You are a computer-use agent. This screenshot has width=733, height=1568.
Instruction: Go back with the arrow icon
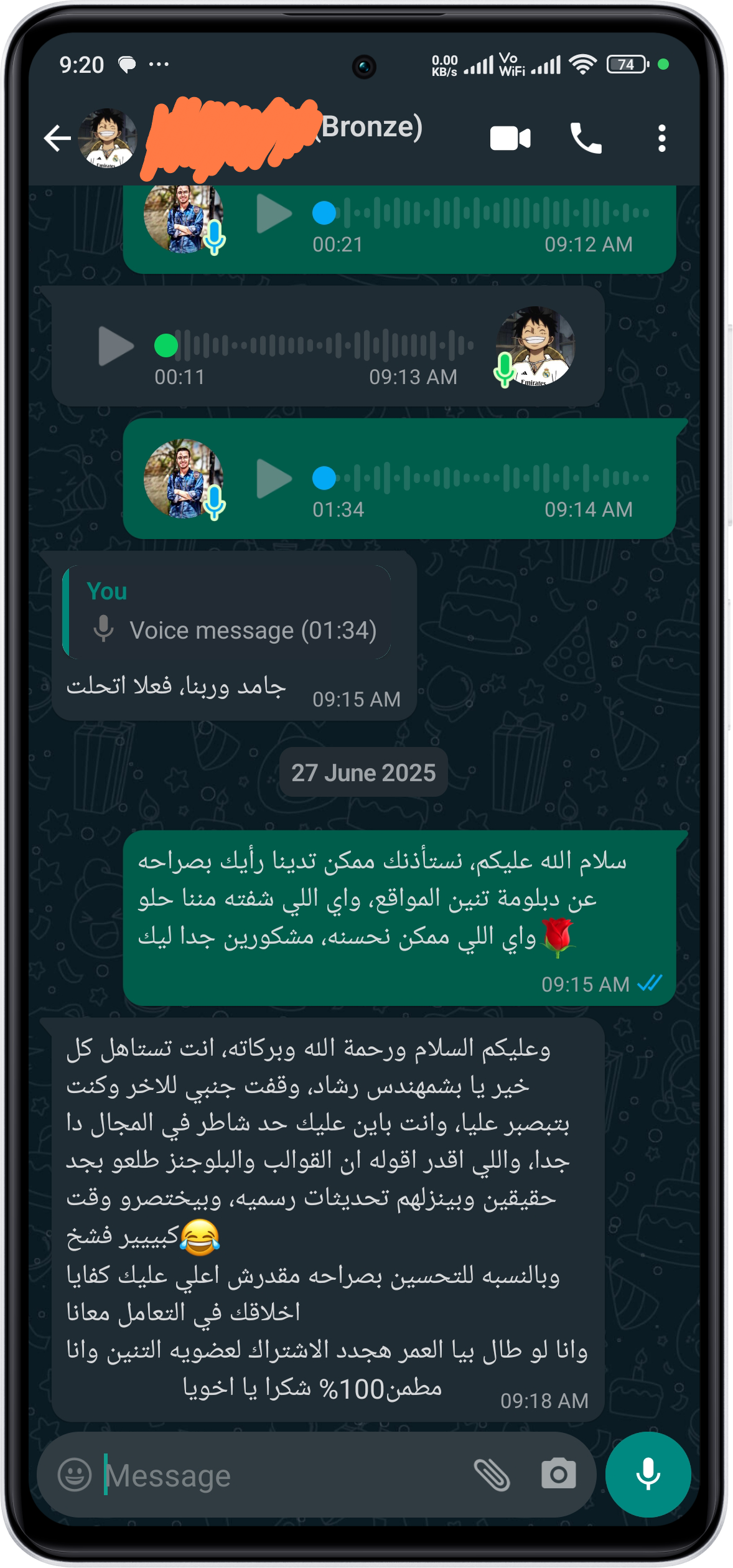(57, 138)
